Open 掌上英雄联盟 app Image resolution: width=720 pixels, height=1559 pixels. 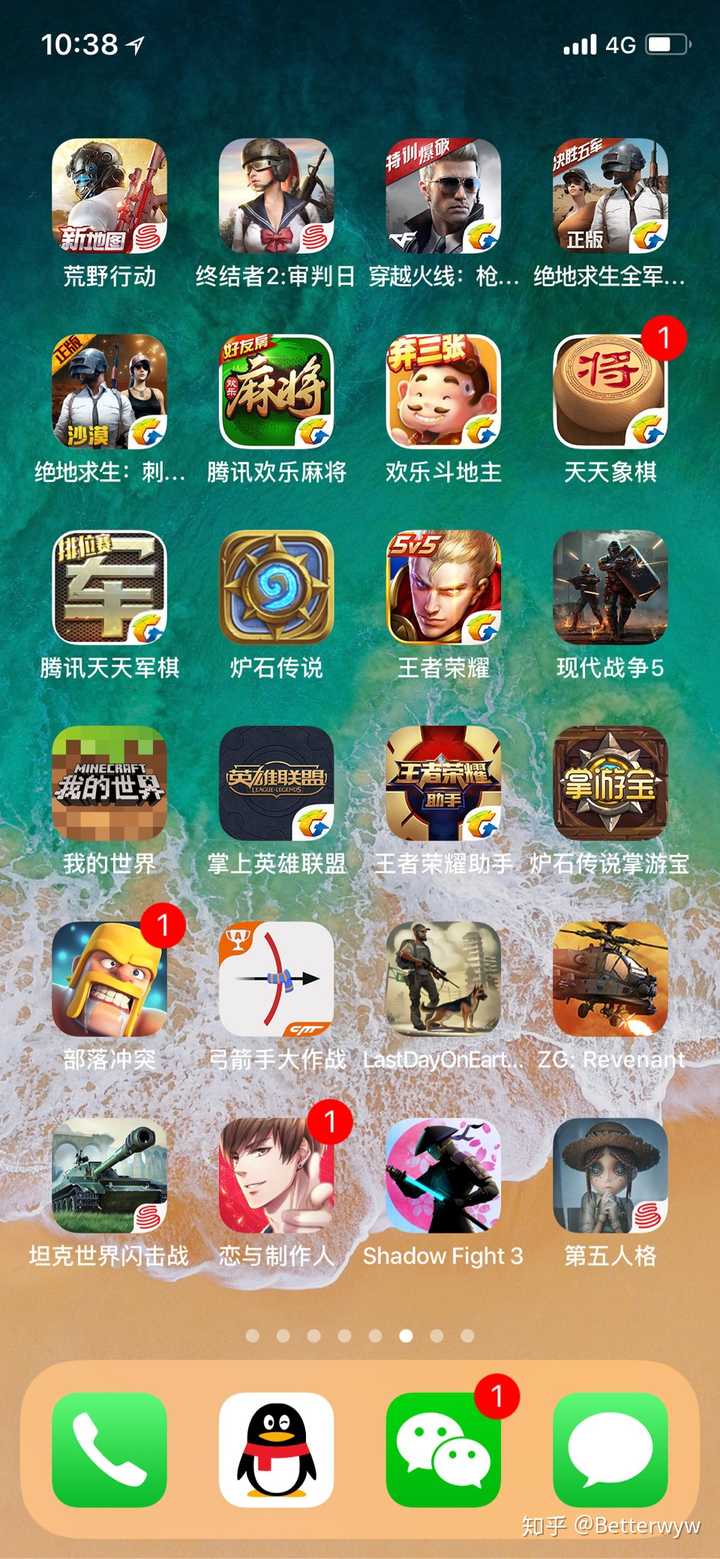[276, 784]
